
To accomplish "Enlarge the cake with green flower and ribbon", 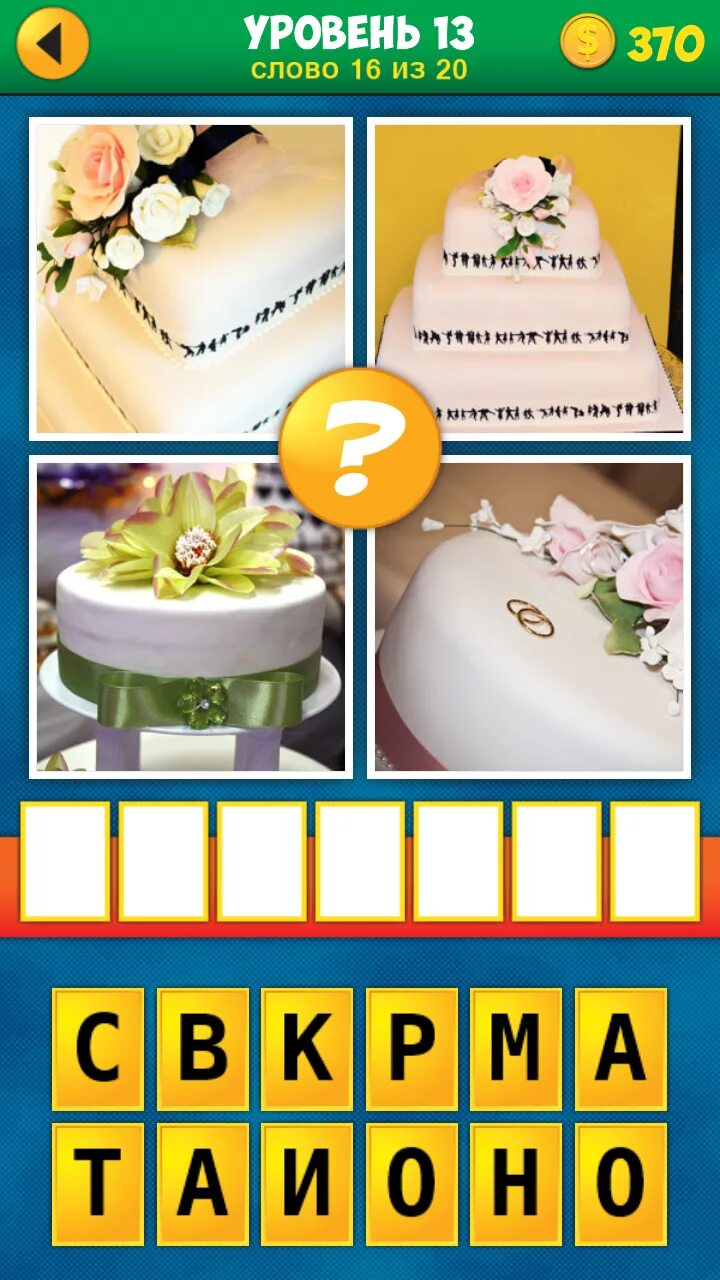I will point(190,616).
